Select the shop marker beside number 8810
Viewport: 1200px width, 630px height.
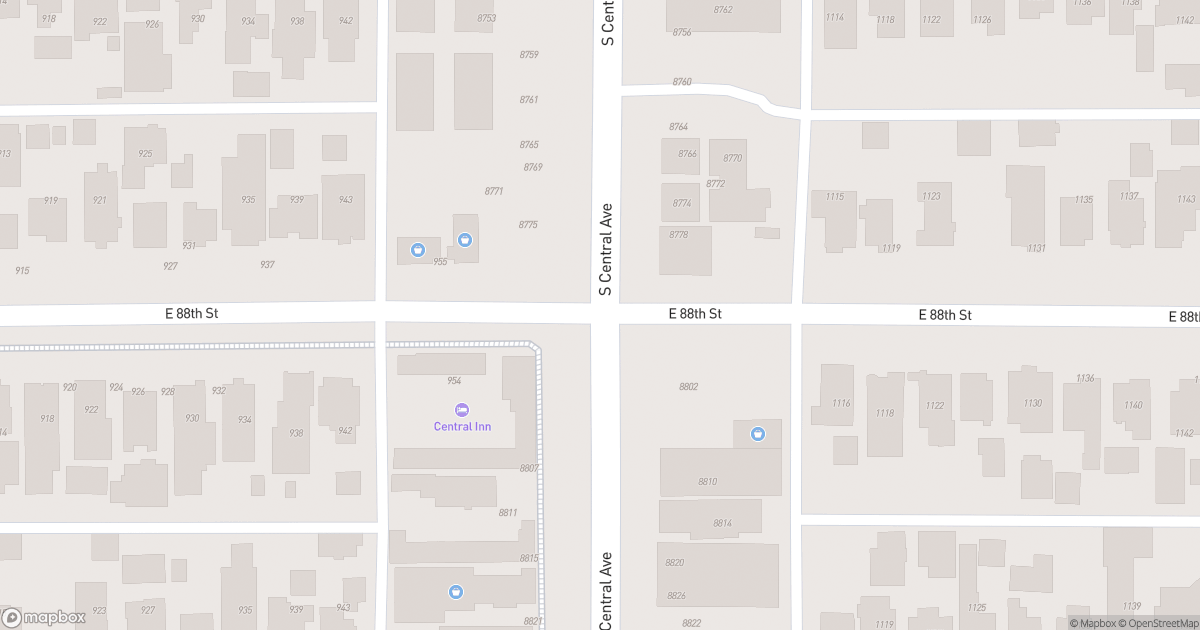pyautogui.click(x=758, y=434)
